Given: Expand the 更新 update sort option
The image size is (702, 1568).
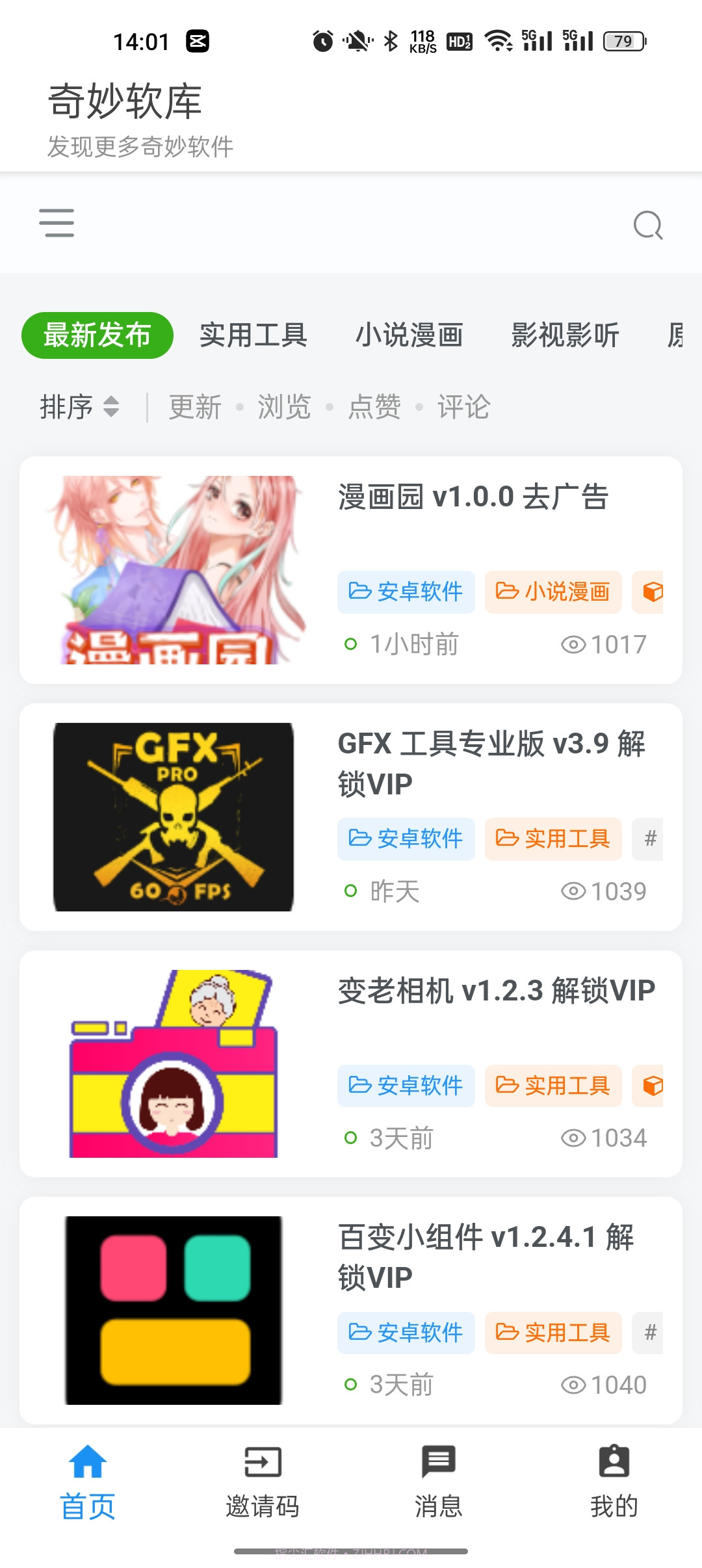Looking at the screenshot, I should (x=194, y=407).
